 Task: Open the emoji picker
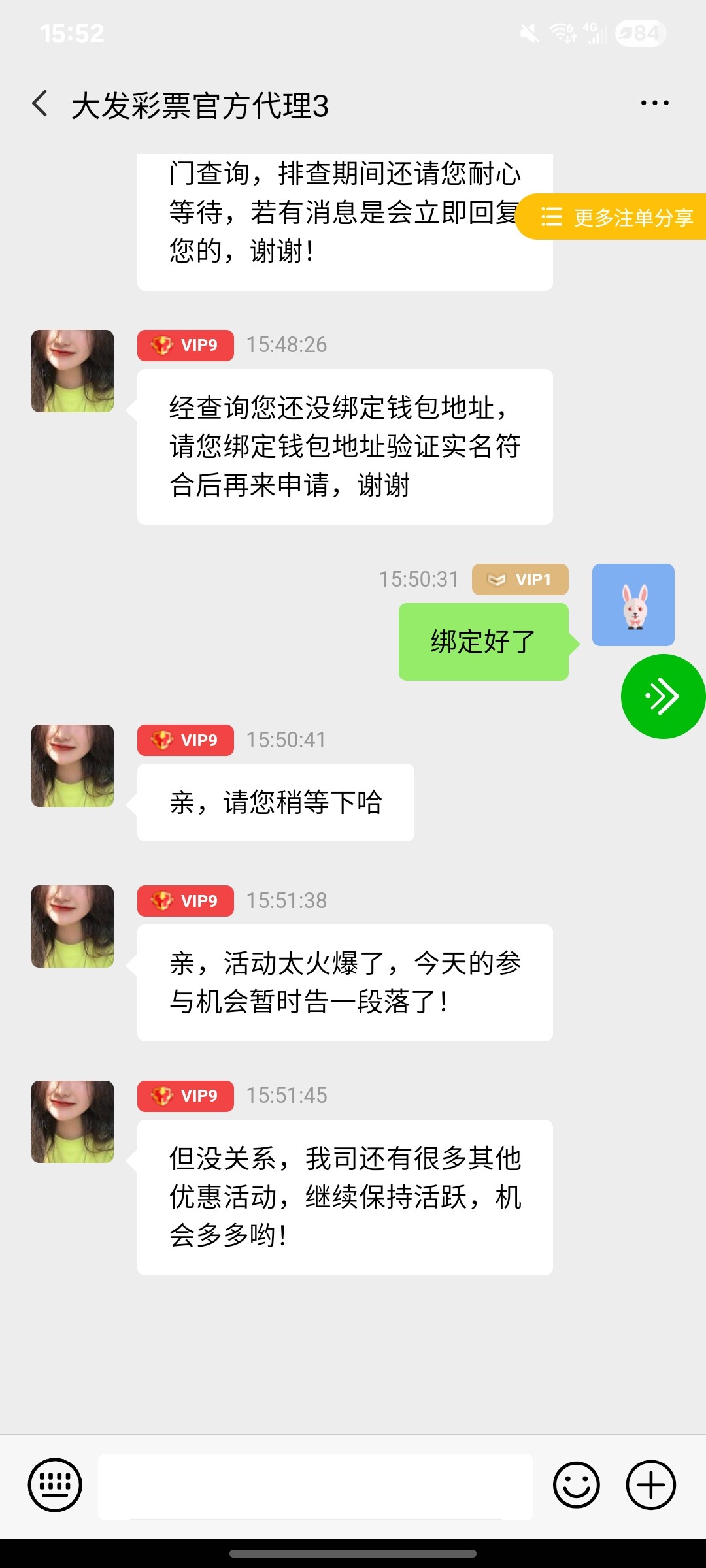[x=576, y=1485]
